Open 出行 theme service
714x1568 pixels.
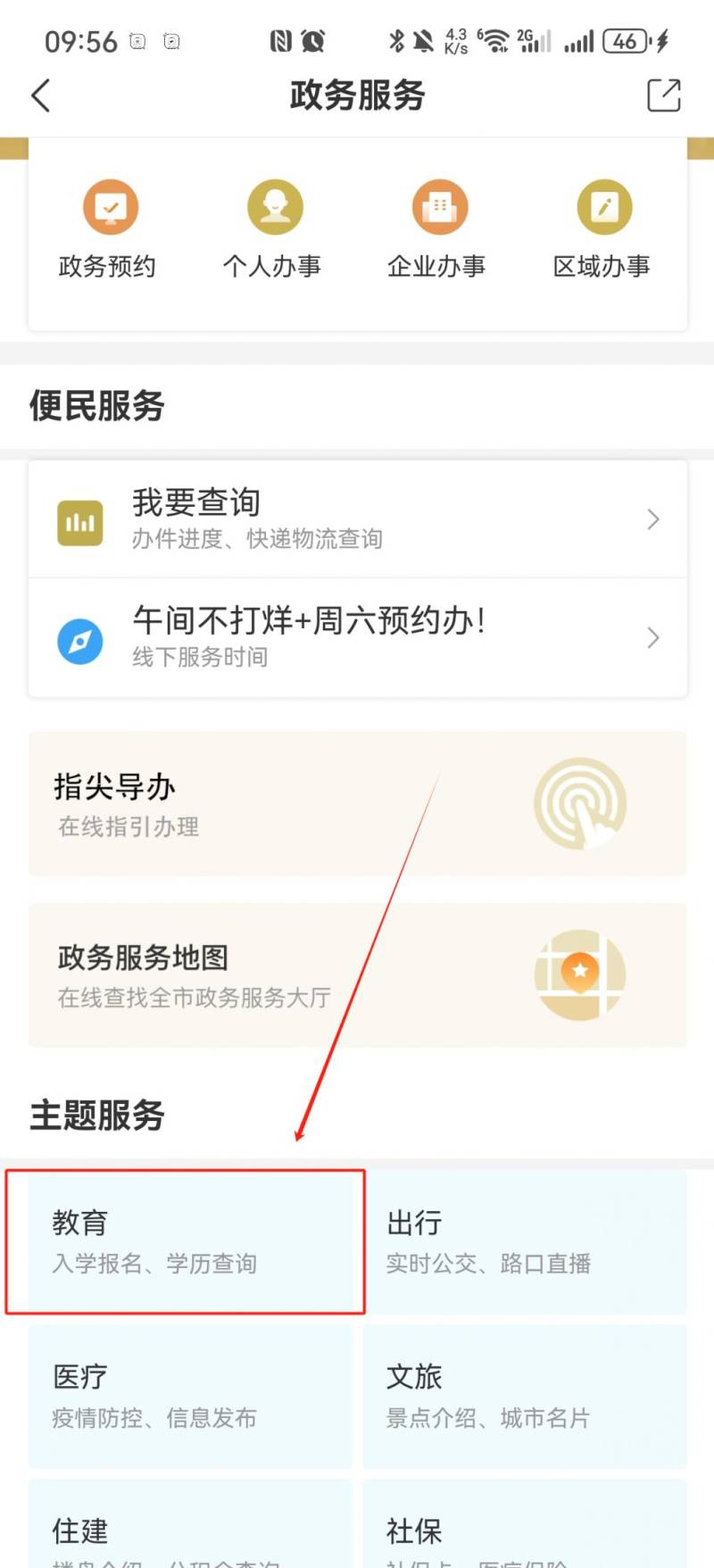click(x=525, y=1241)
